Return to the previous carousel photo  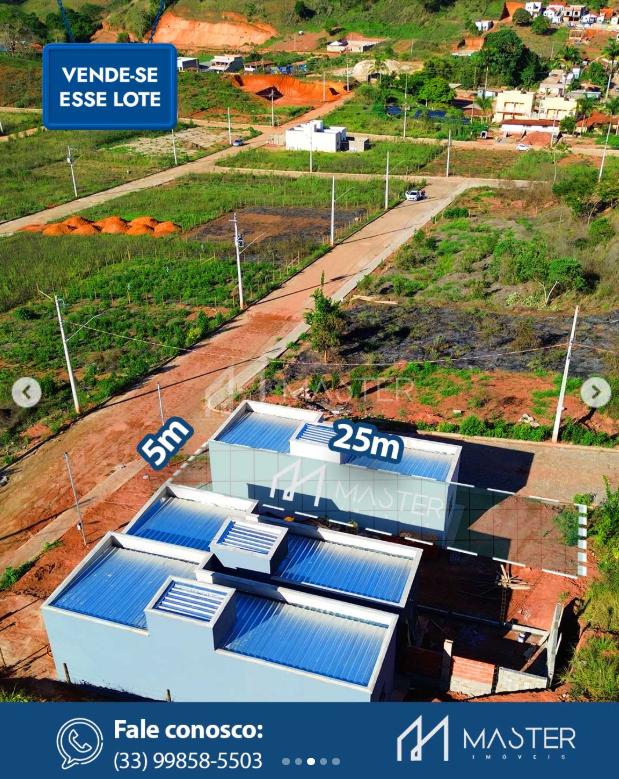(26, 392)
